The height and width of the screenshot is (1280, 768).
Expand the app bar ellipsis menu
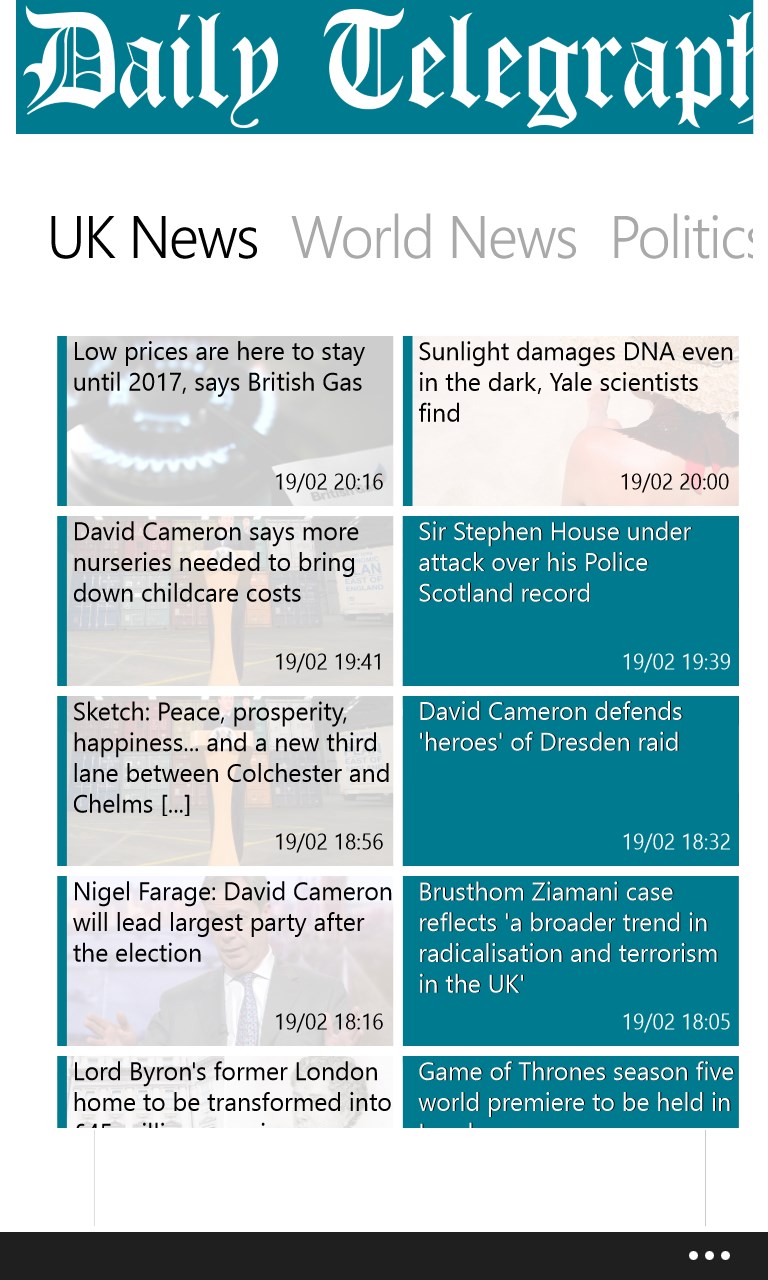pyautogui.click(x=709, y=1256)
